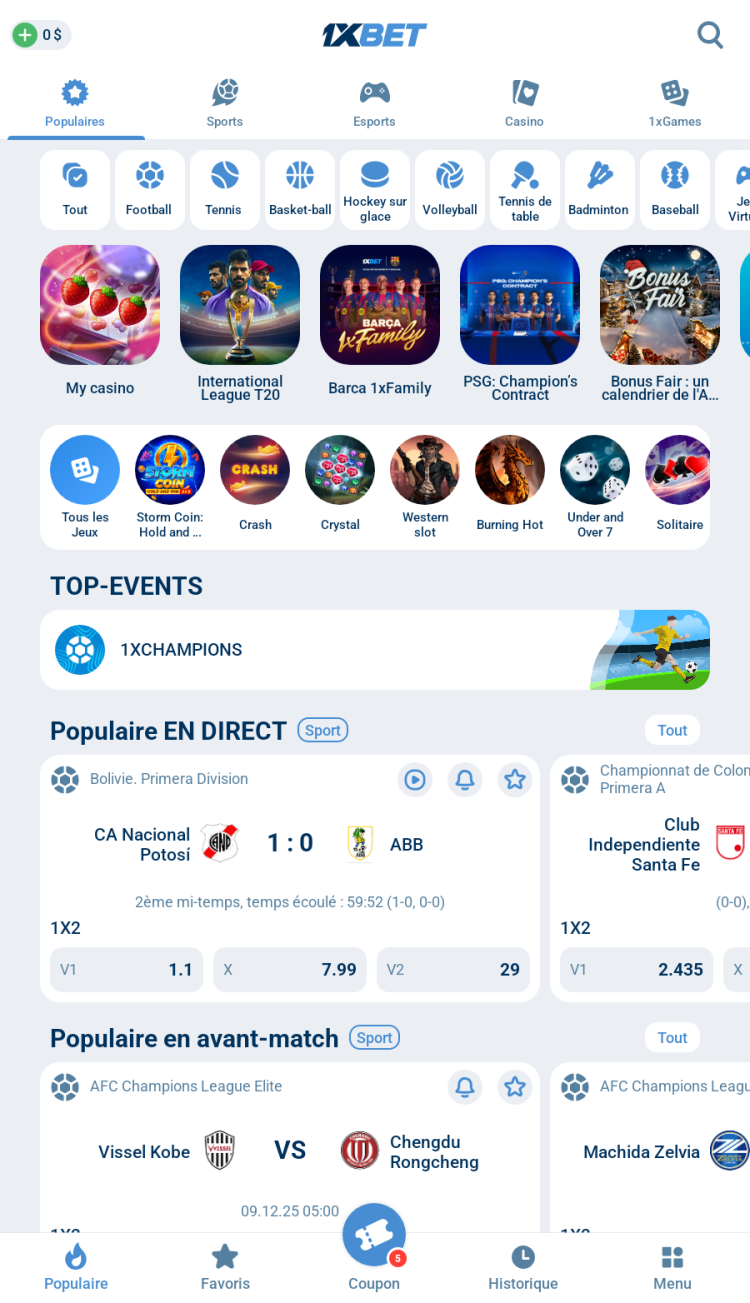Go to the Casino tab
The image size is (750, 1303).
pos(524,104)
